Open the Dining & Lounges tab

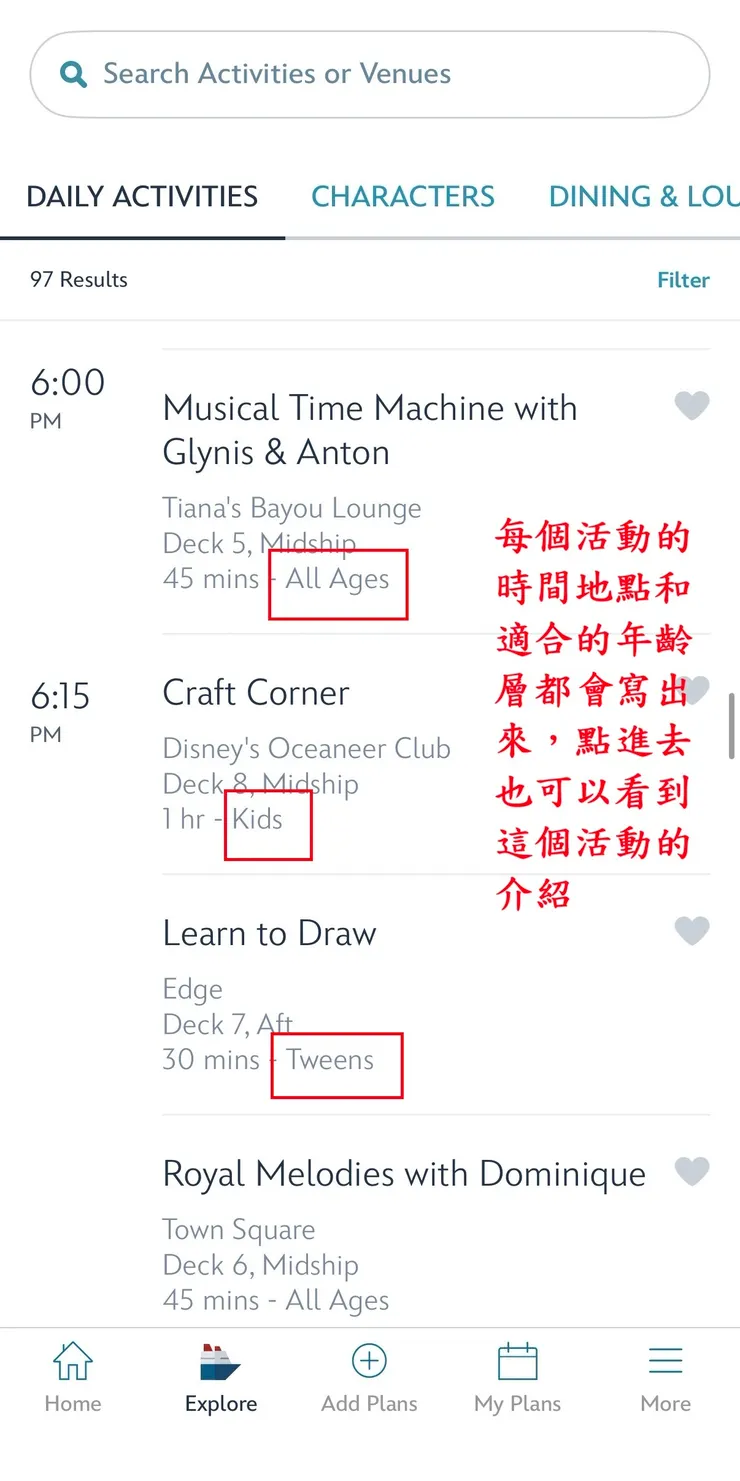coord(644,196)
